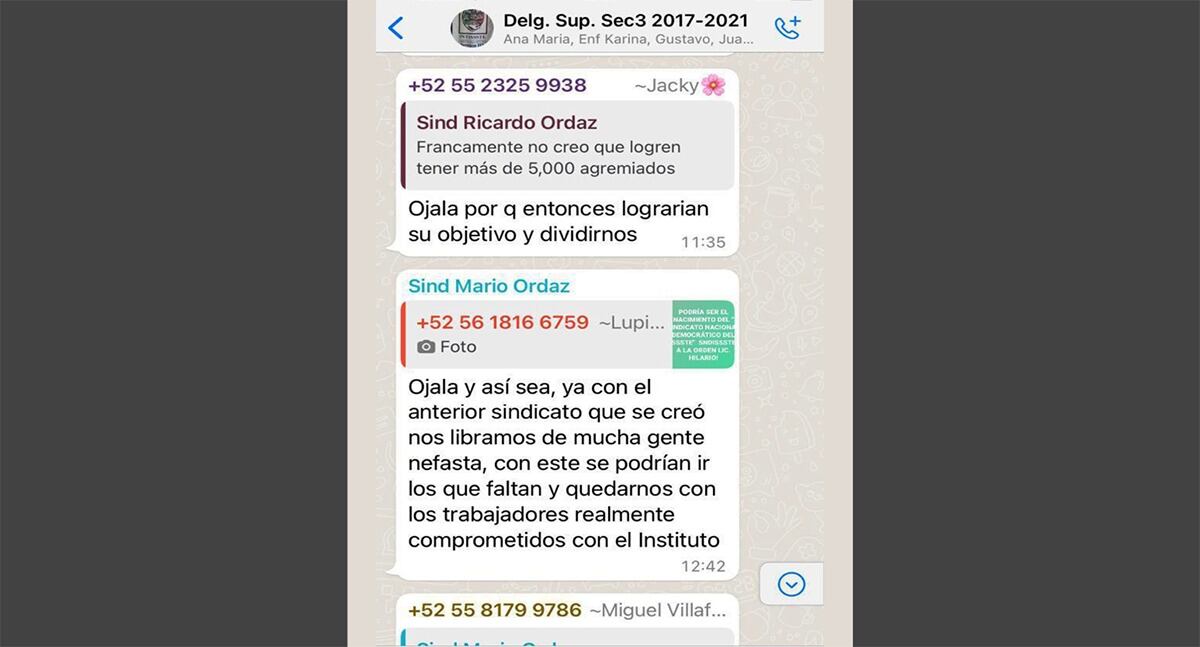This screenshot has height=647, width=1200.
Task: Open quoted Sind Ricardo Ordaz message
Action: click(567, 146)
